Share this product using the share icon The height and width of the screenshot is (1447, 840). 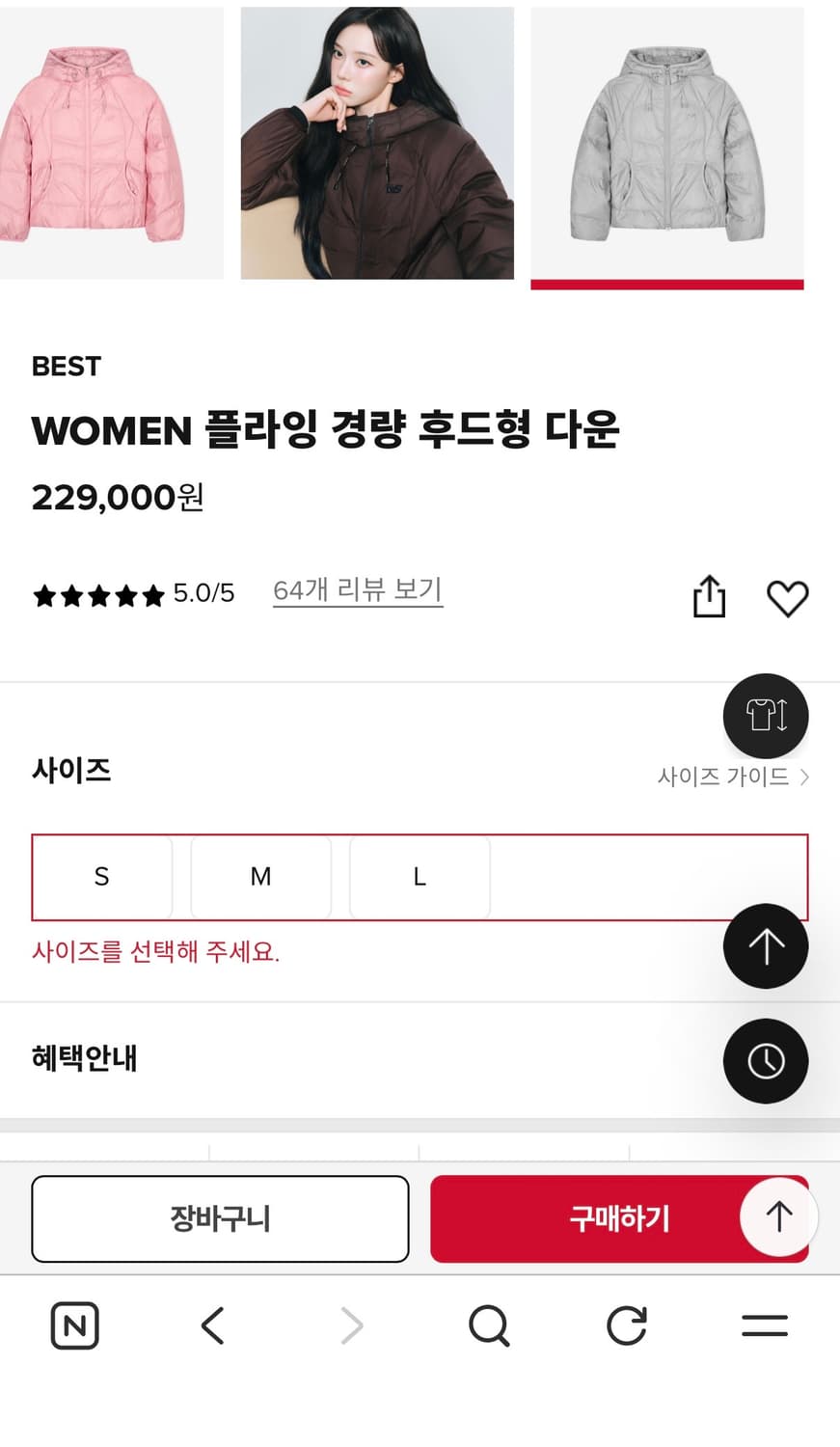[x=710, y=596]
